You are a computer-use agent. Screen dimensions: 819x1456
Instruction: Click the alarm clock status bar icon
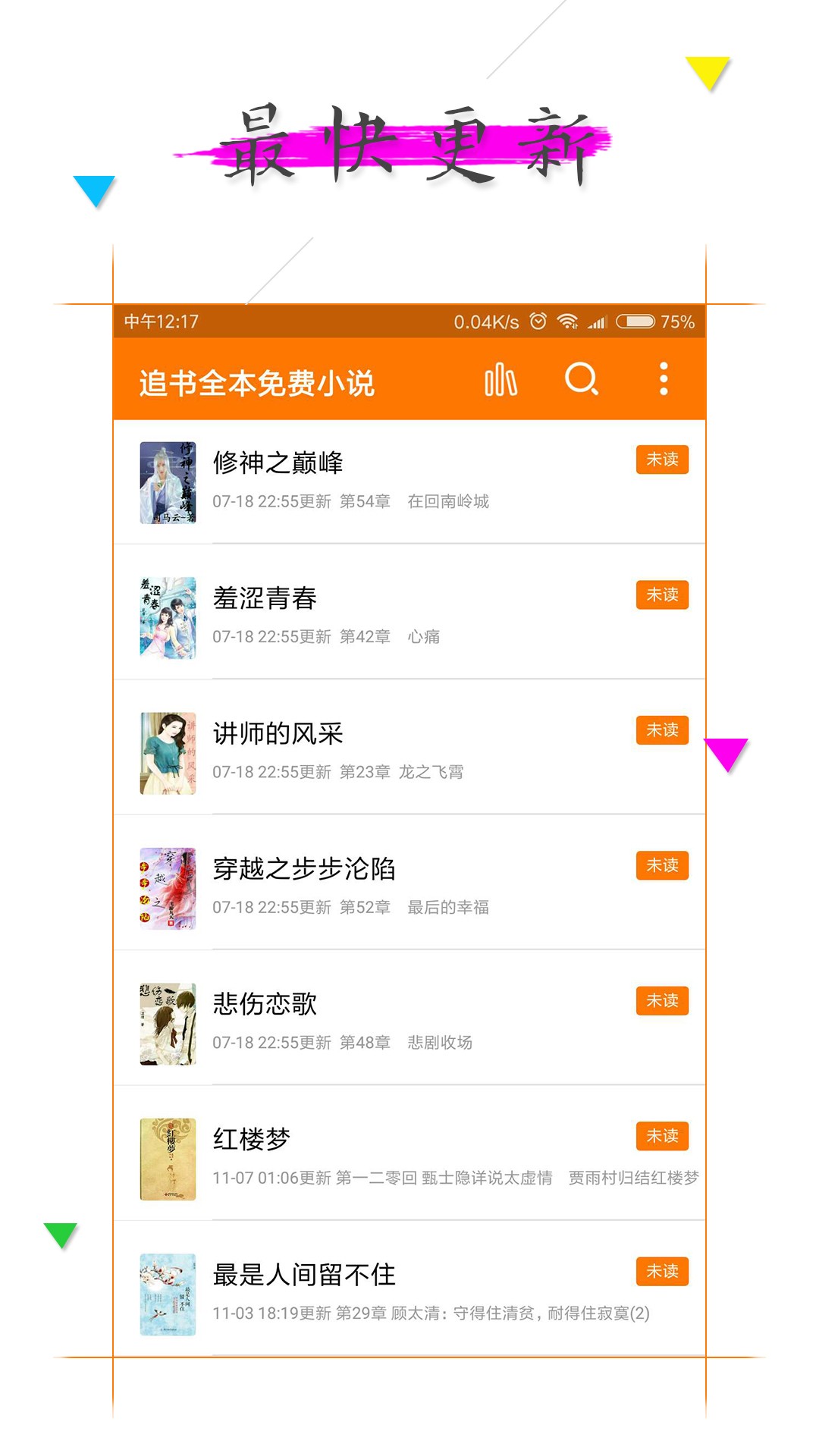(x=538, y=322)
